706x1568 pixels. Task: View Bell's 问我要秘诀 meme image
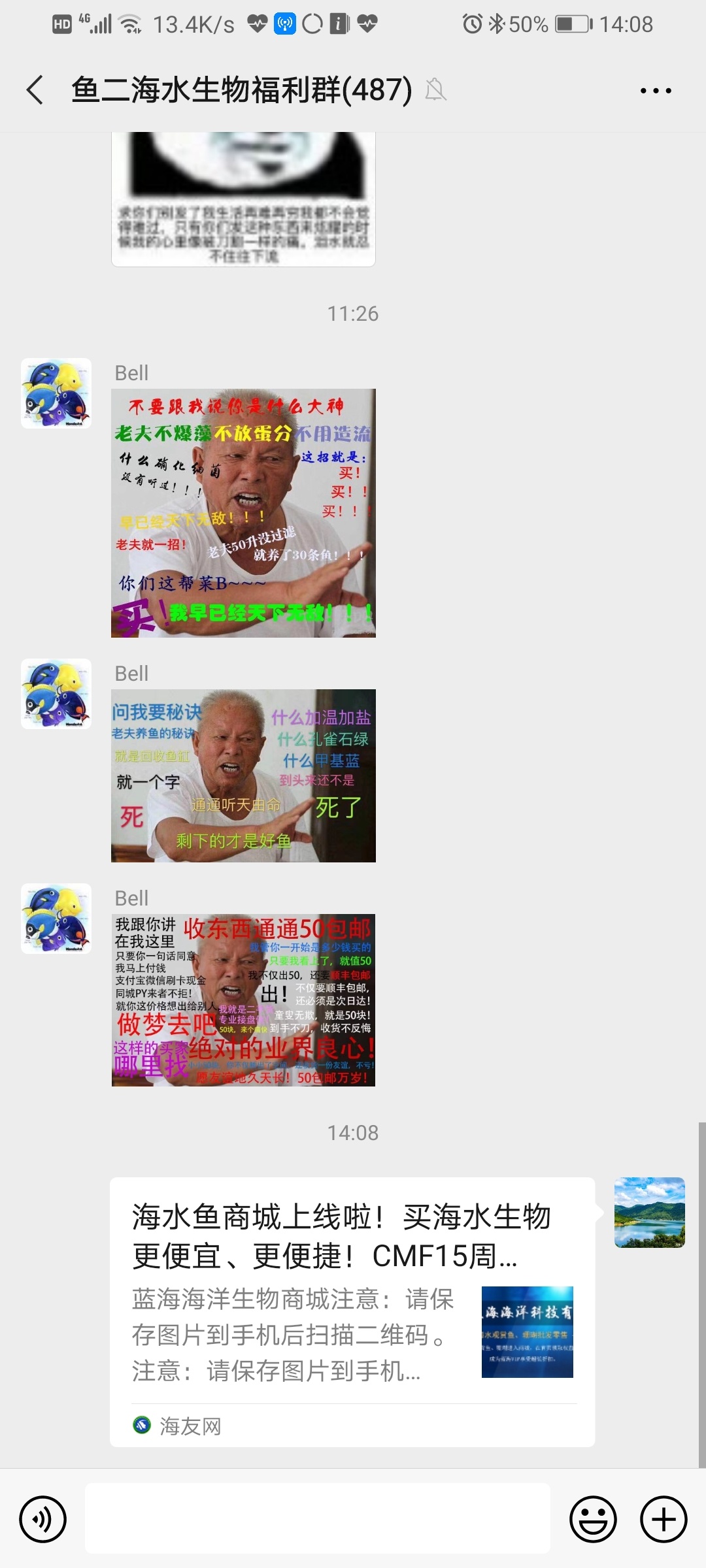[243, 776]
